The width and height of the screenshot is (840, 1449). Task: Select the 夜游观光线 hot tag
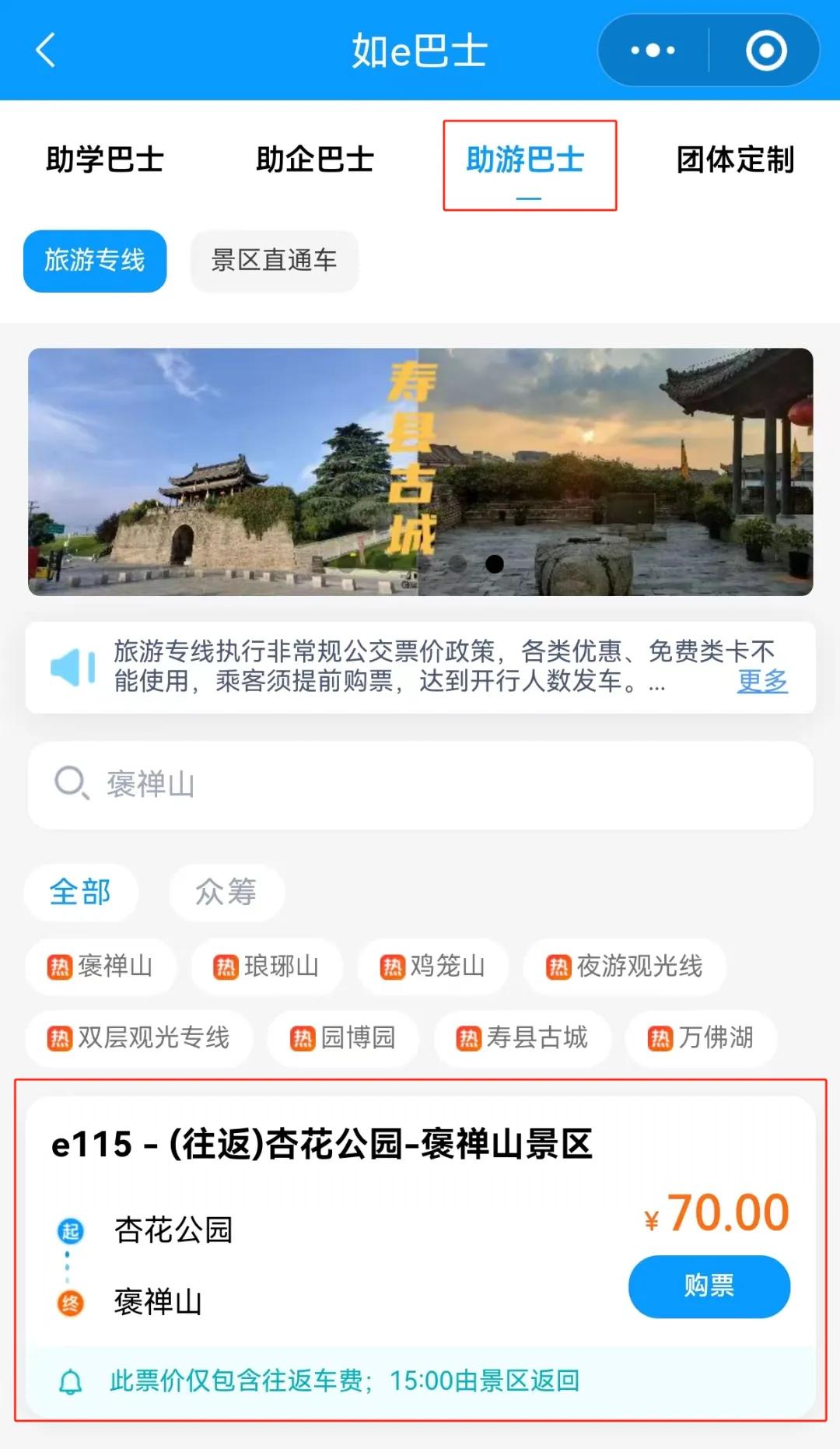tap(625, 967)
